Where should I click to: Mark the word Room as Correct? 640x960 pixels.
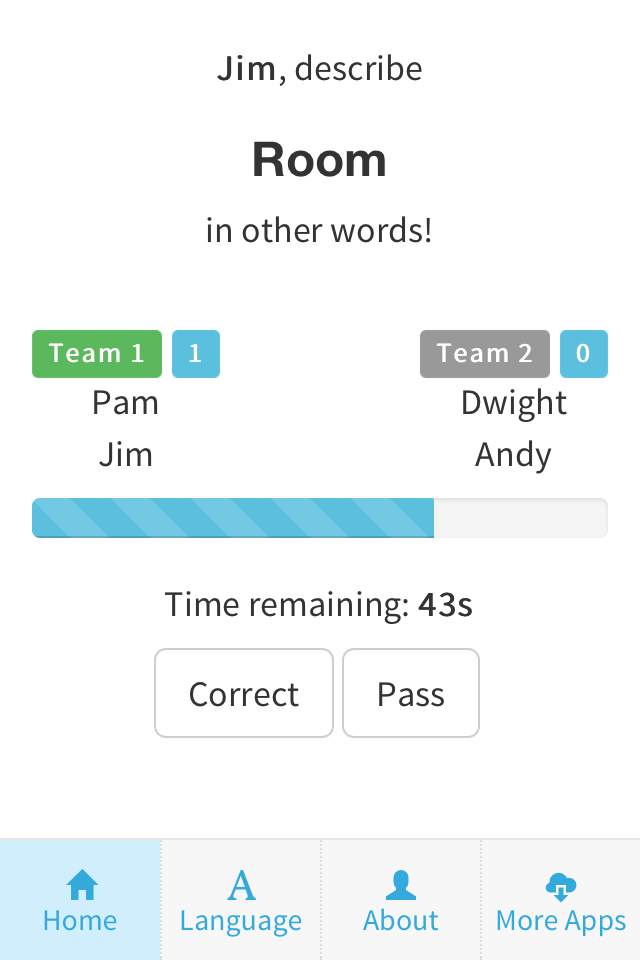tap(243, 693)
